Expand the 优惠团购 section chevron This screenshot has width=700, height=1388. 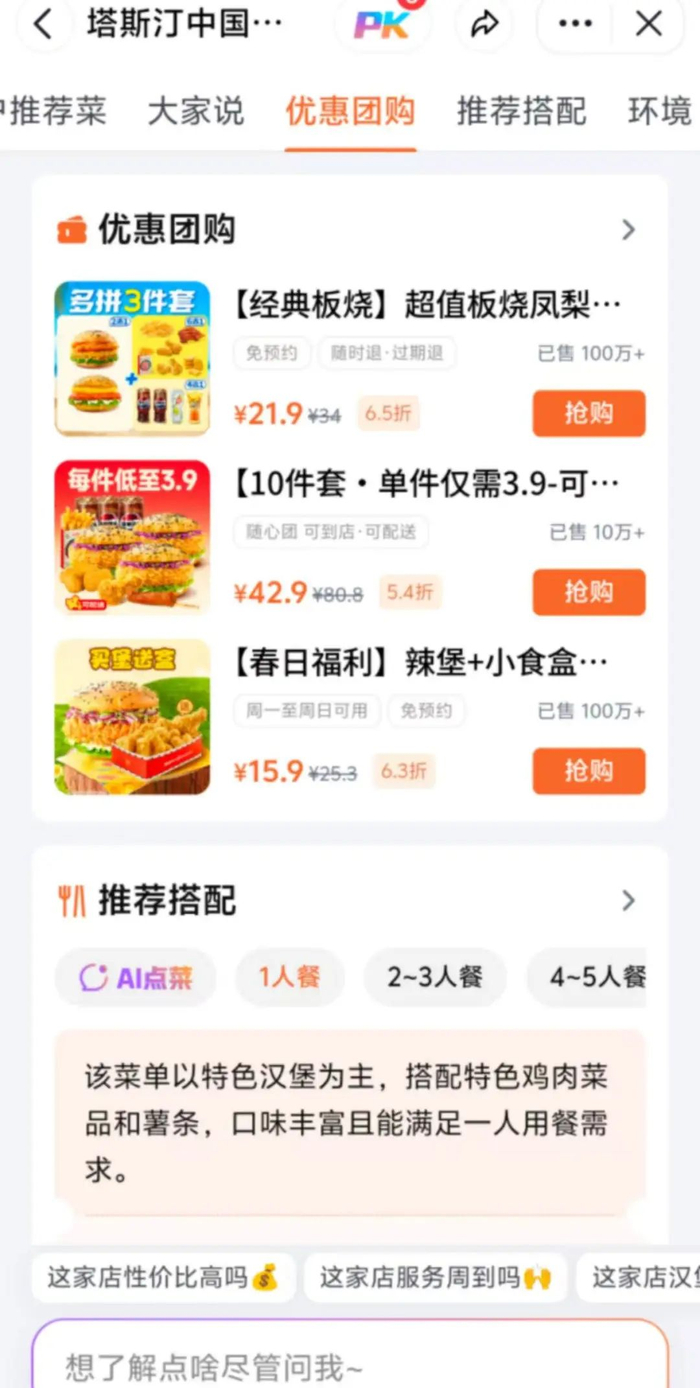pyautogui.click(x=628, y=230)
